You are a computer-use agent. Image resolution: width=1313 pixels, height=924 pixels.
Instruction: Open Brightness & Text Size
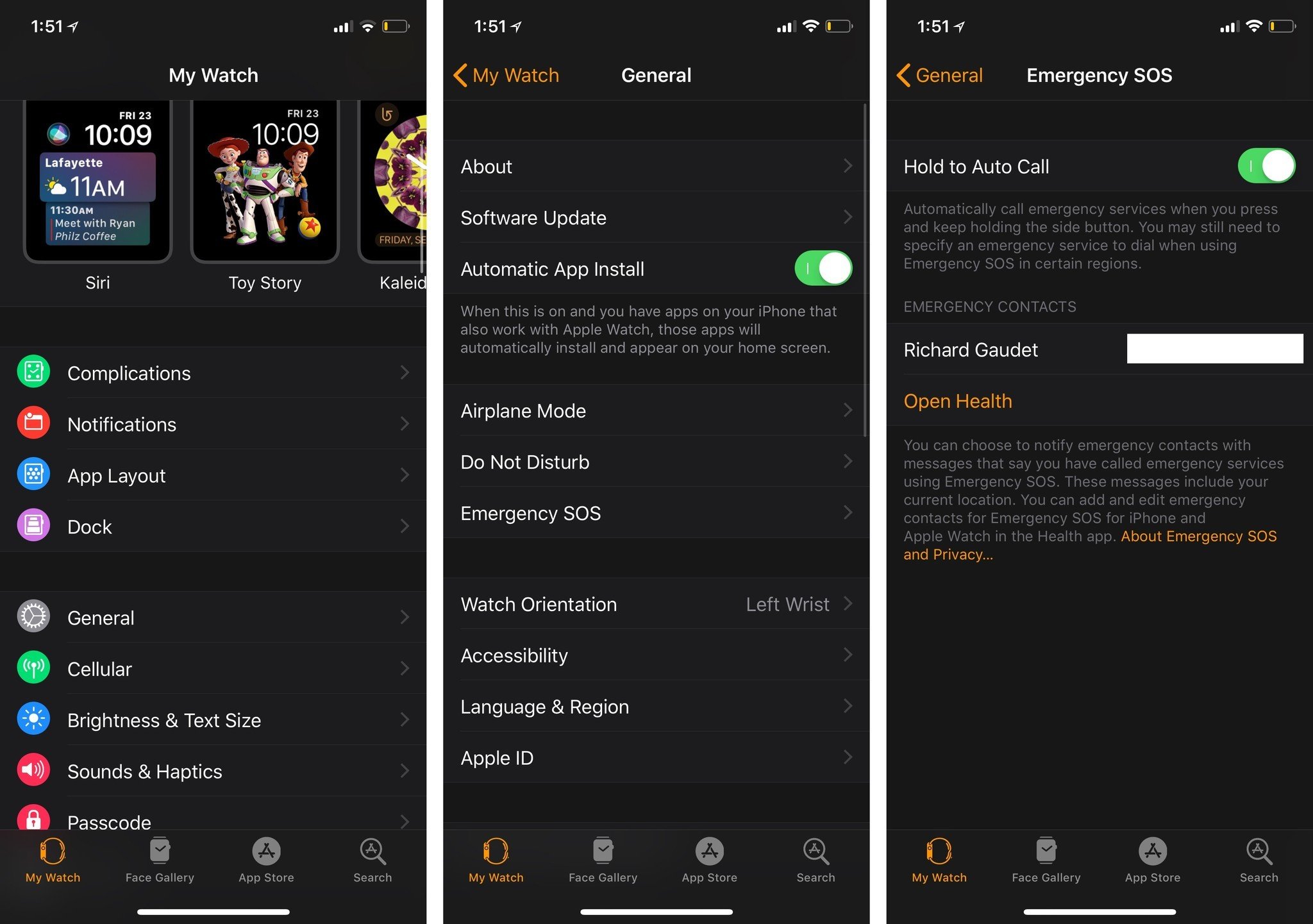point(213,720)
